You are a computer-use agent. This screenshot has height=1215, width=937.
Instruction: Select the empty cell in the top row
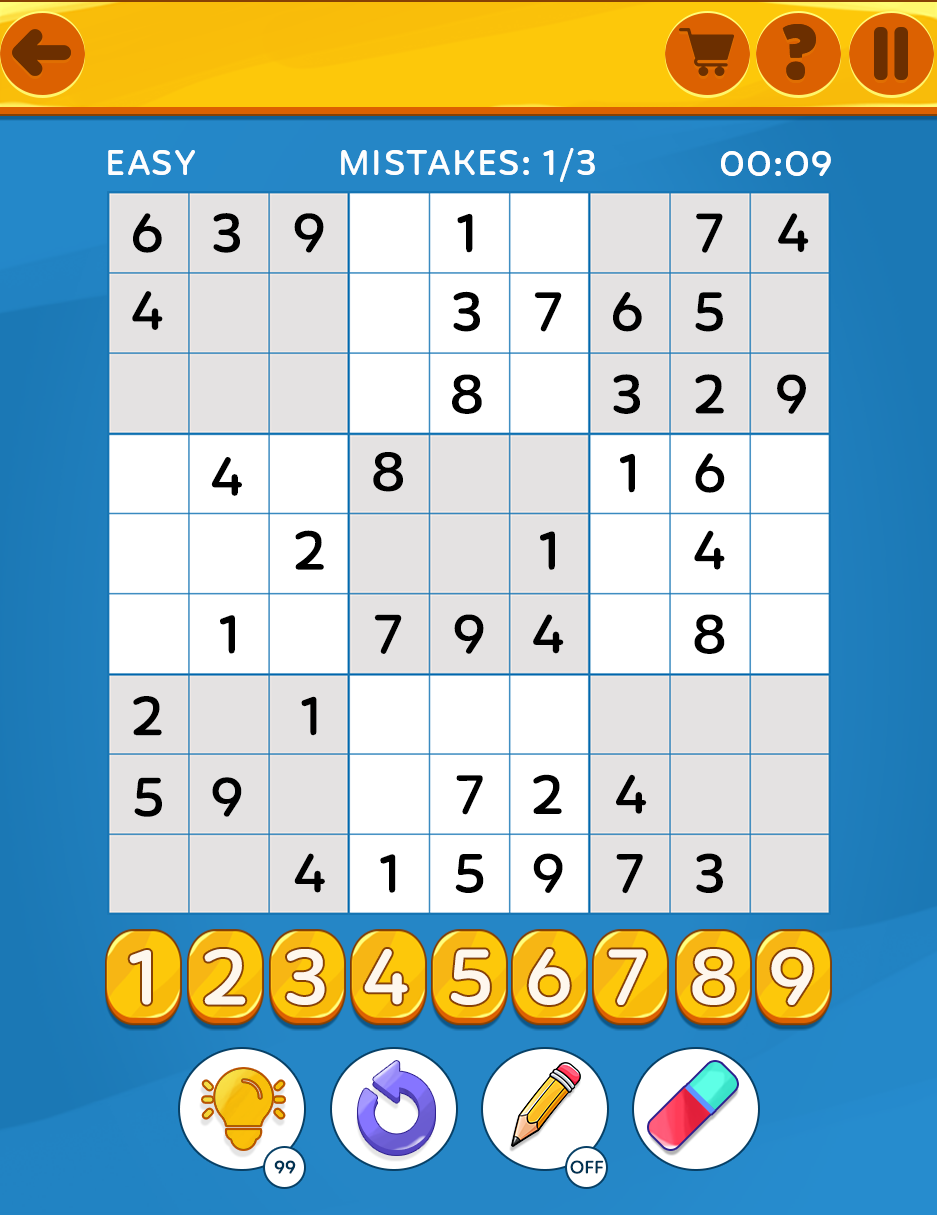389,232
